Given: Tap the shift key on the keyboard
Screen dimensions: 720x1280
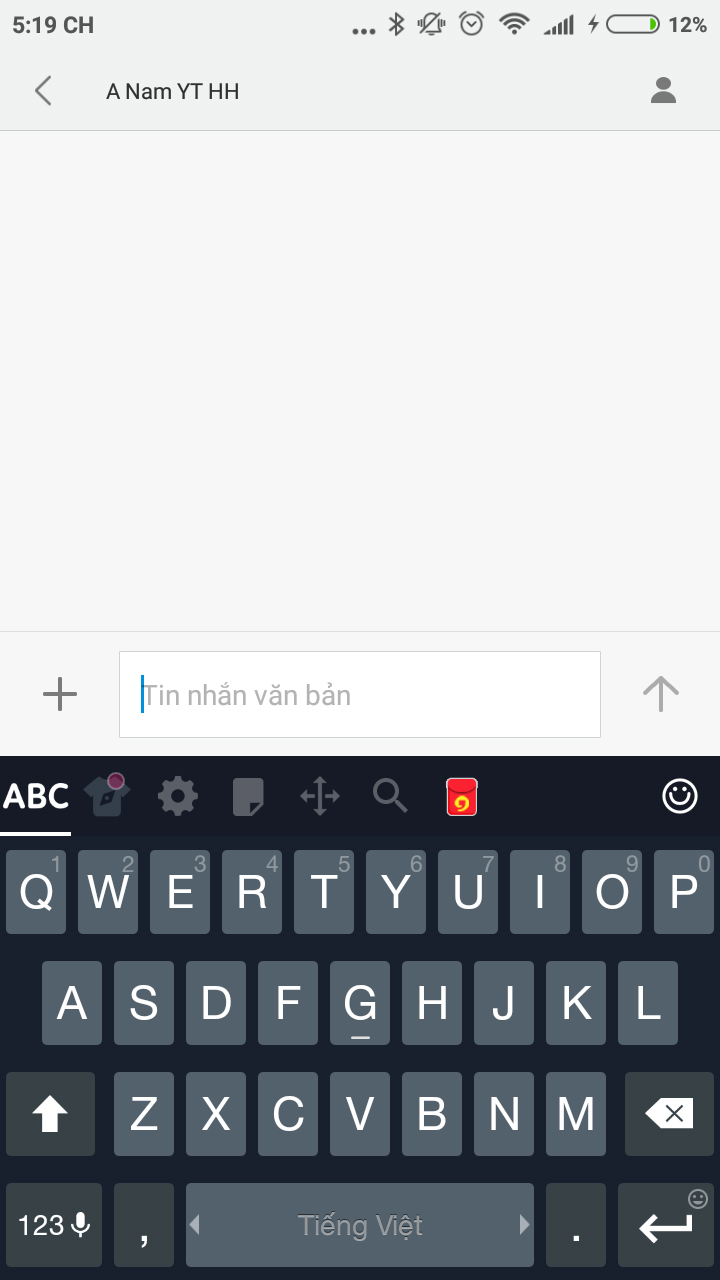Looking at the screenshot, I should click(50, 1114).
